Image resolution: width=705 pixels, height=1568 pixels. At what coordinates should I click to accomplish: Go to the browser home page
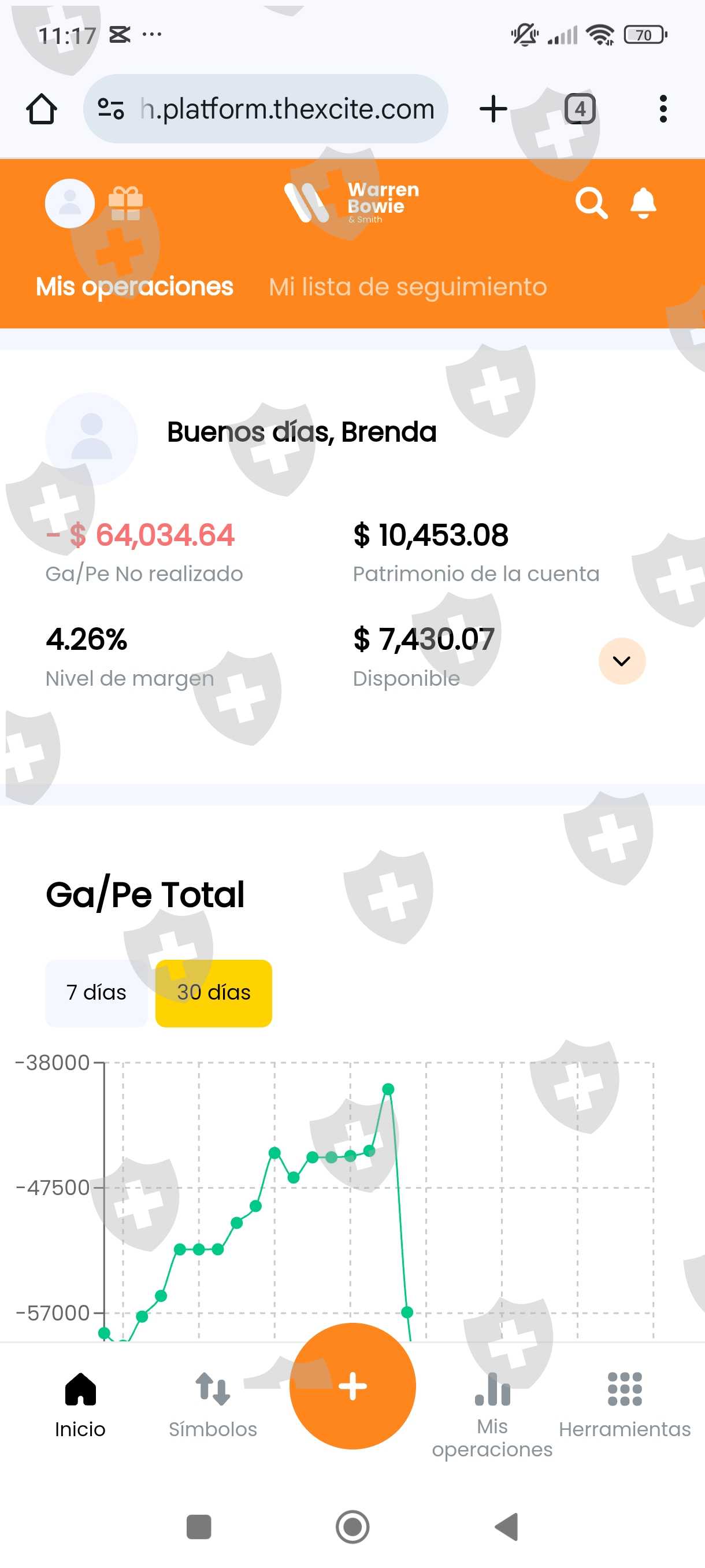pos(42,109)
